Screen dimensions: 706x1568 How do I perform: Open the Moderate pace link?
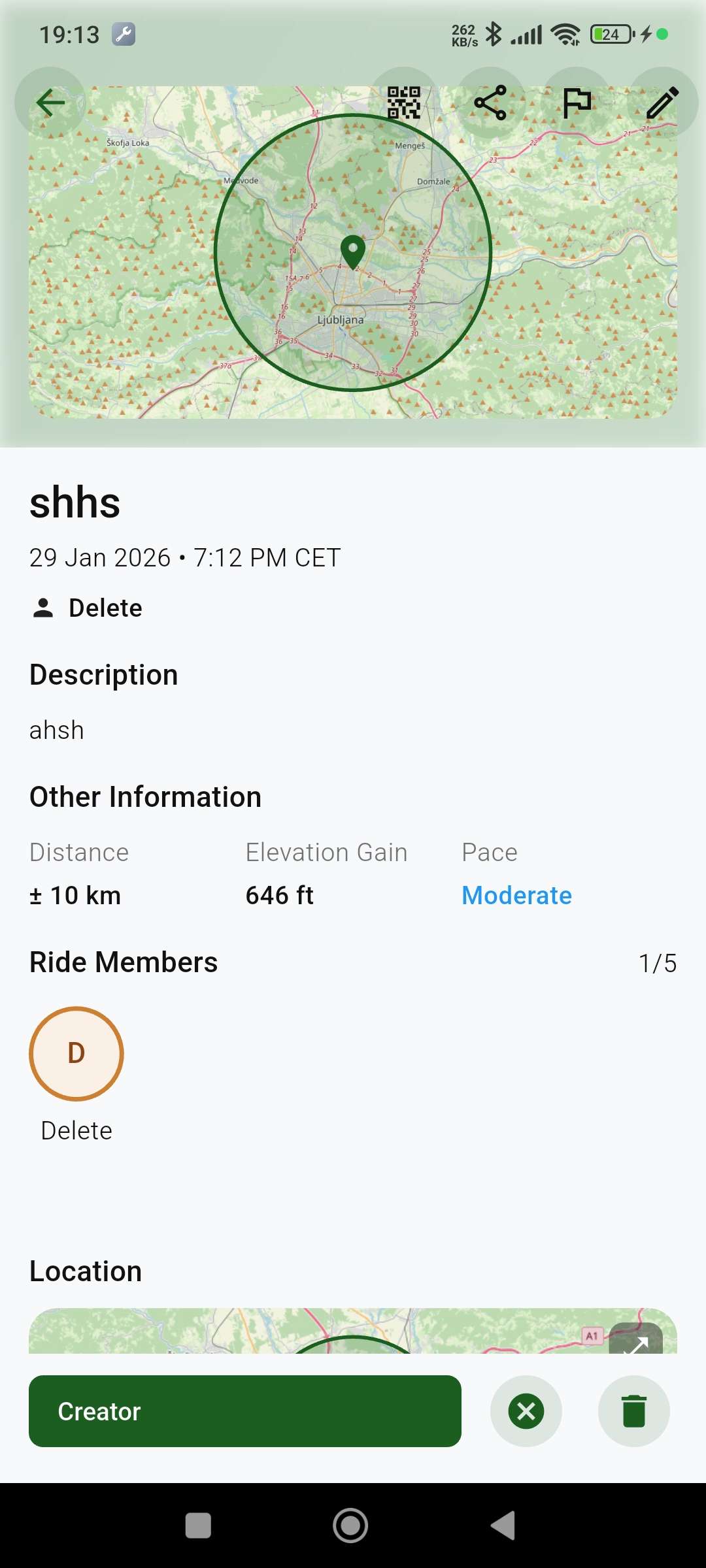[x=516, y=895]
